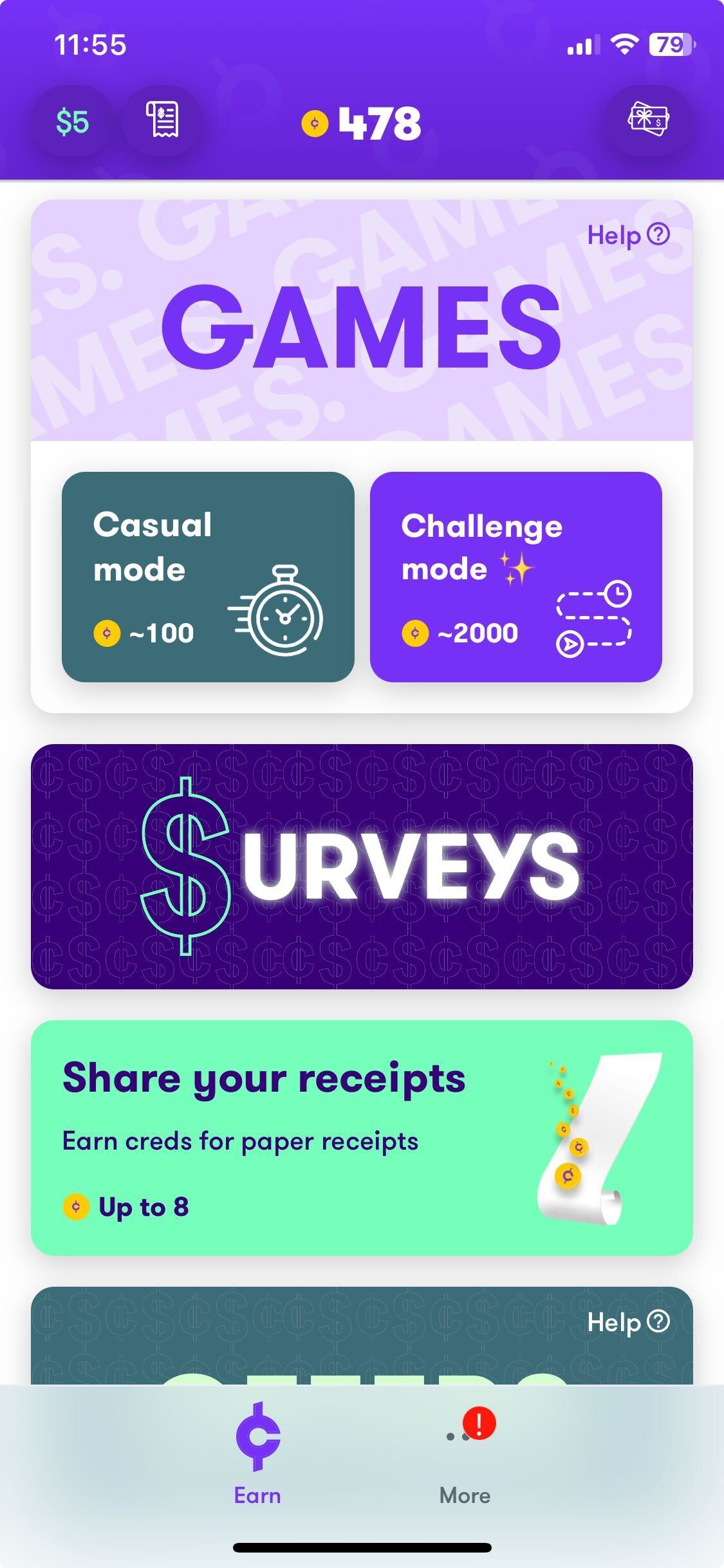The height and width of the screenshot is (1568, 724).
Task: Open the receipts icon in header
Action: pos(162,120)
